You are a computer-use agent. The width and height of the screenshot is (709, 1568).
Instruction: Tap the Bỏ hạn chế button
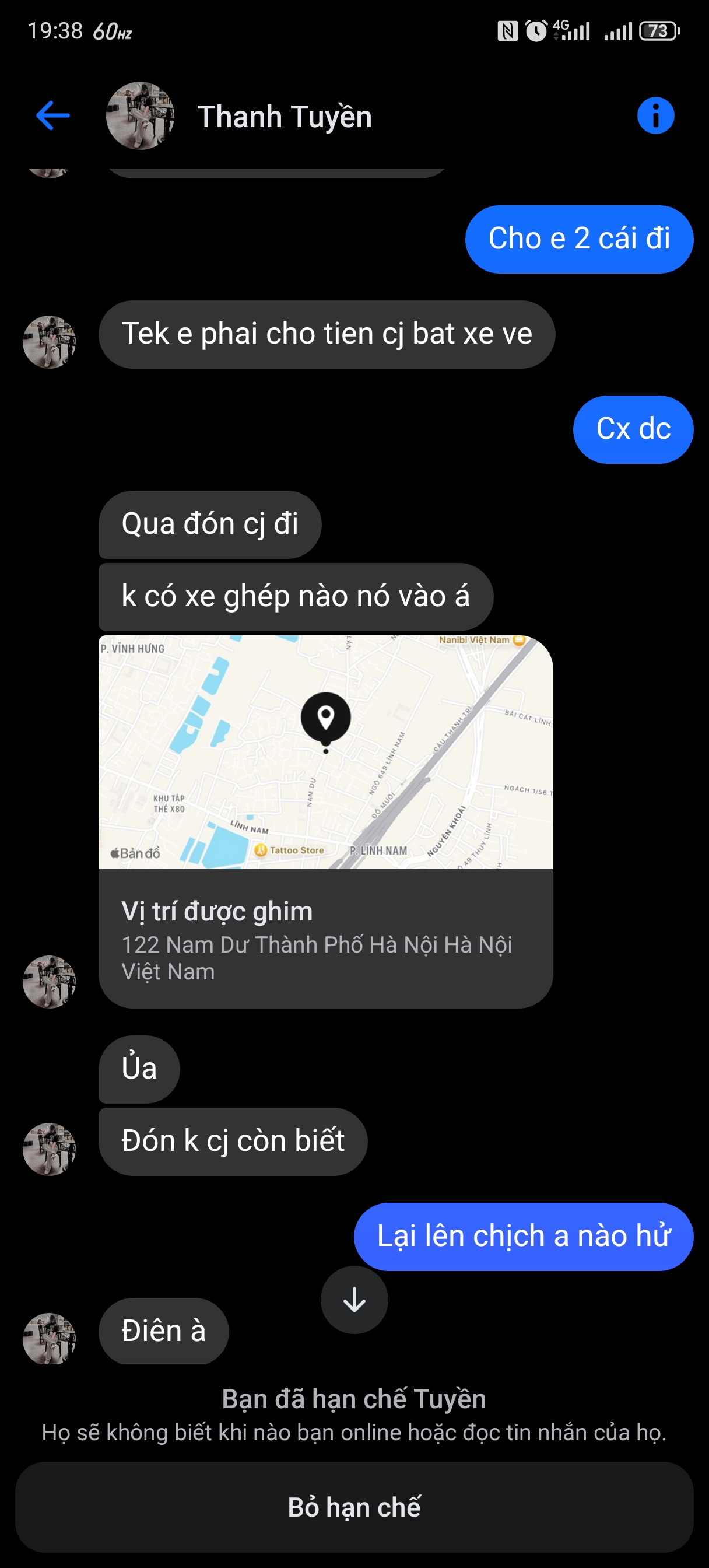(x=354, y=1507)
